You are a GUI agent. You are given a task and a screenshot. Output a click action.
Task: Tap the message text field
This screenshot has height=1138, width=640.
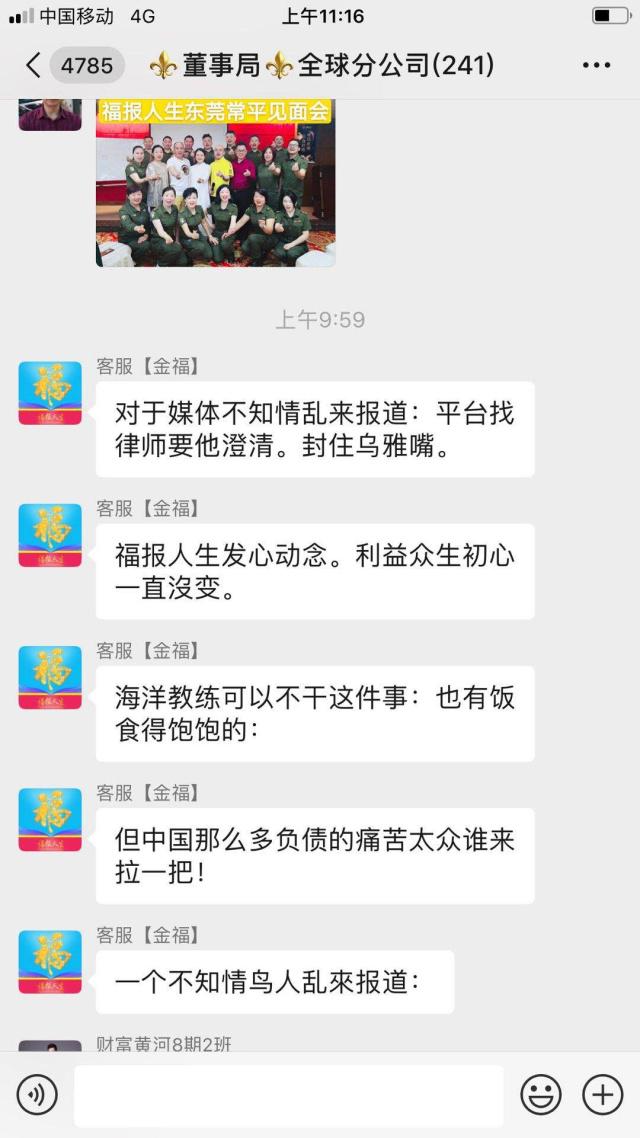288,1096
